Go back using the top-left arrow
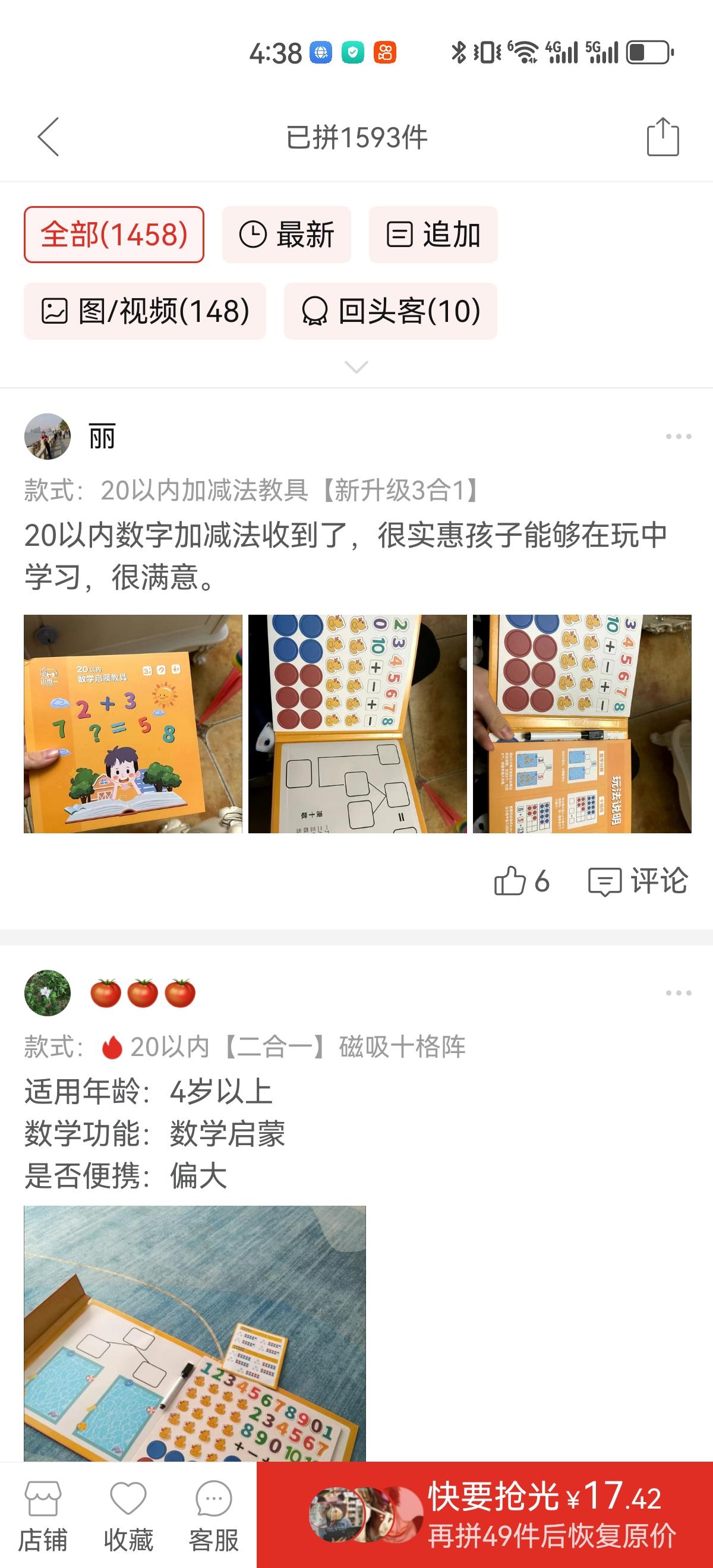This screenshot has height=1568, width=713. [49, 137]
